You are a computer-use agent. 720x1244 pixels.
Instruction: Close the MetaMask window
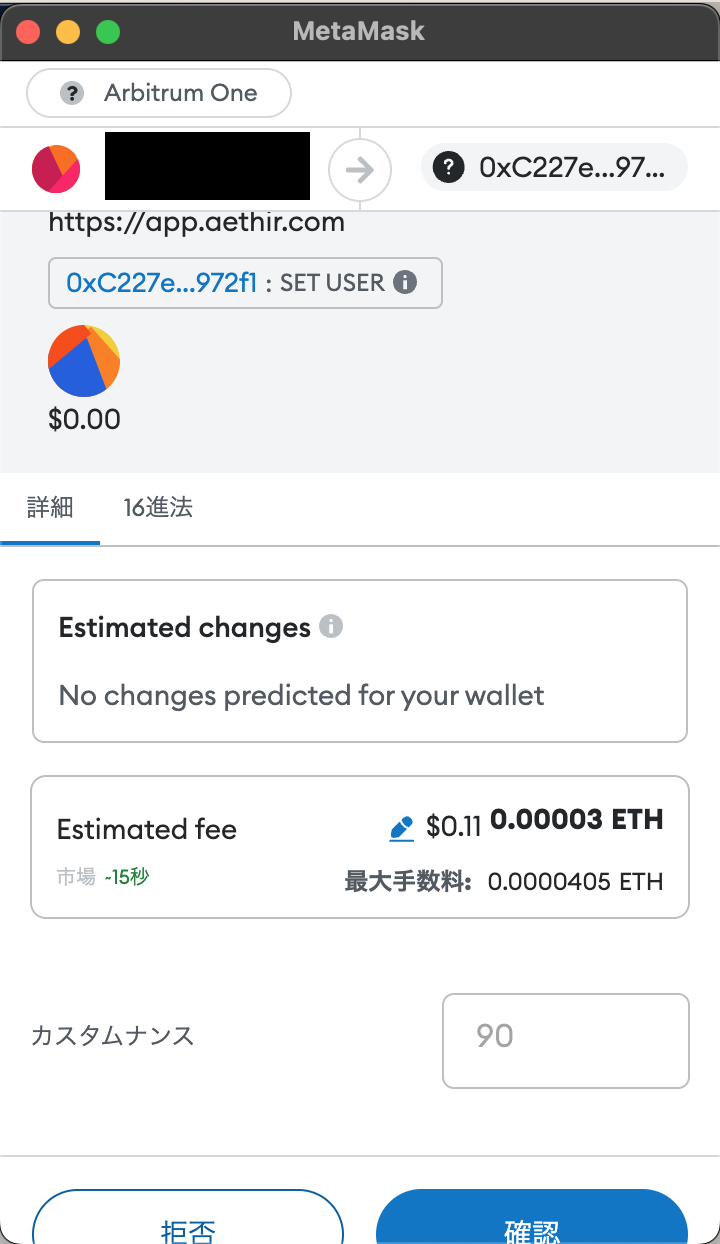(28, 31)
